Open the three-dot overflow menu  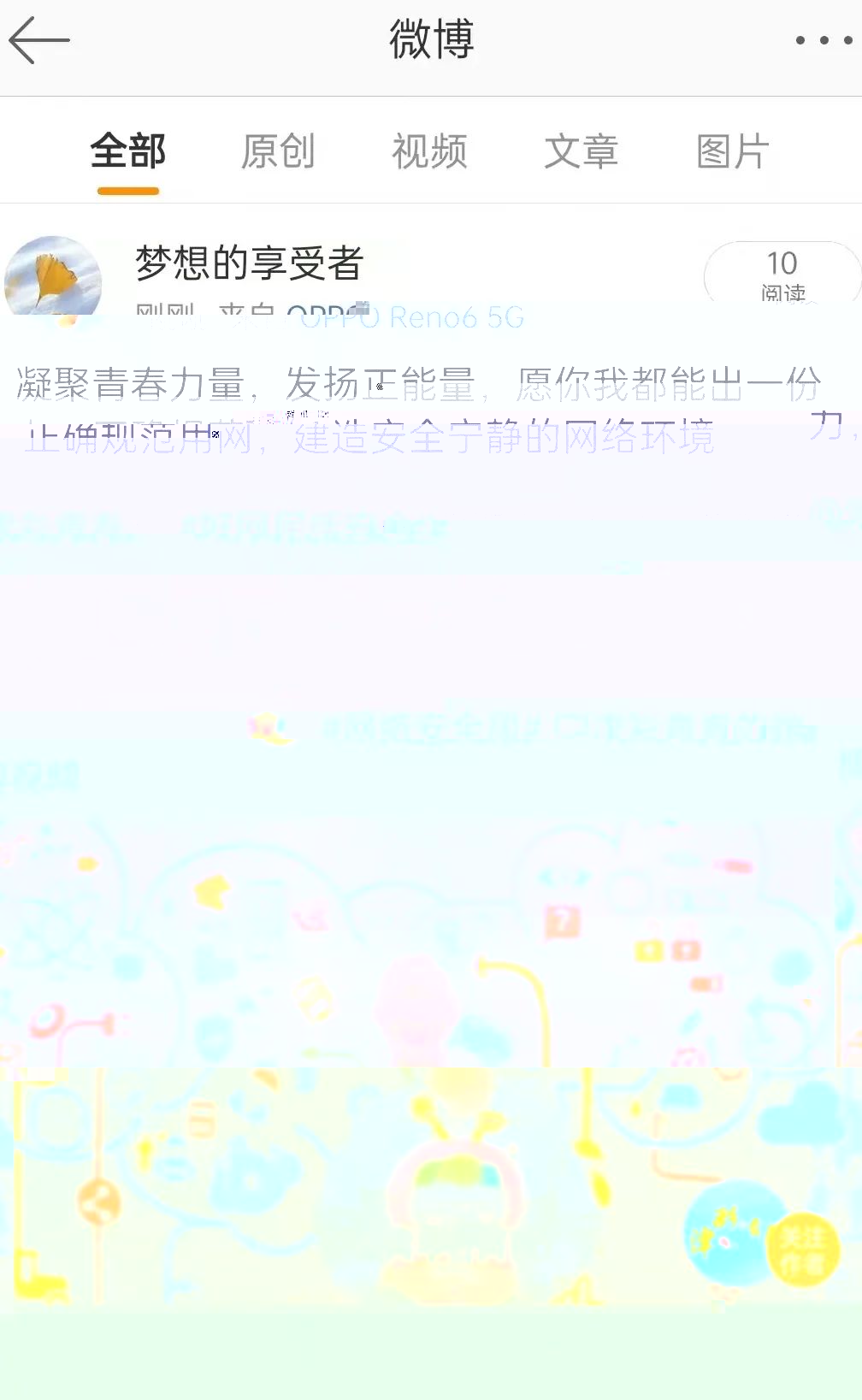823,40
